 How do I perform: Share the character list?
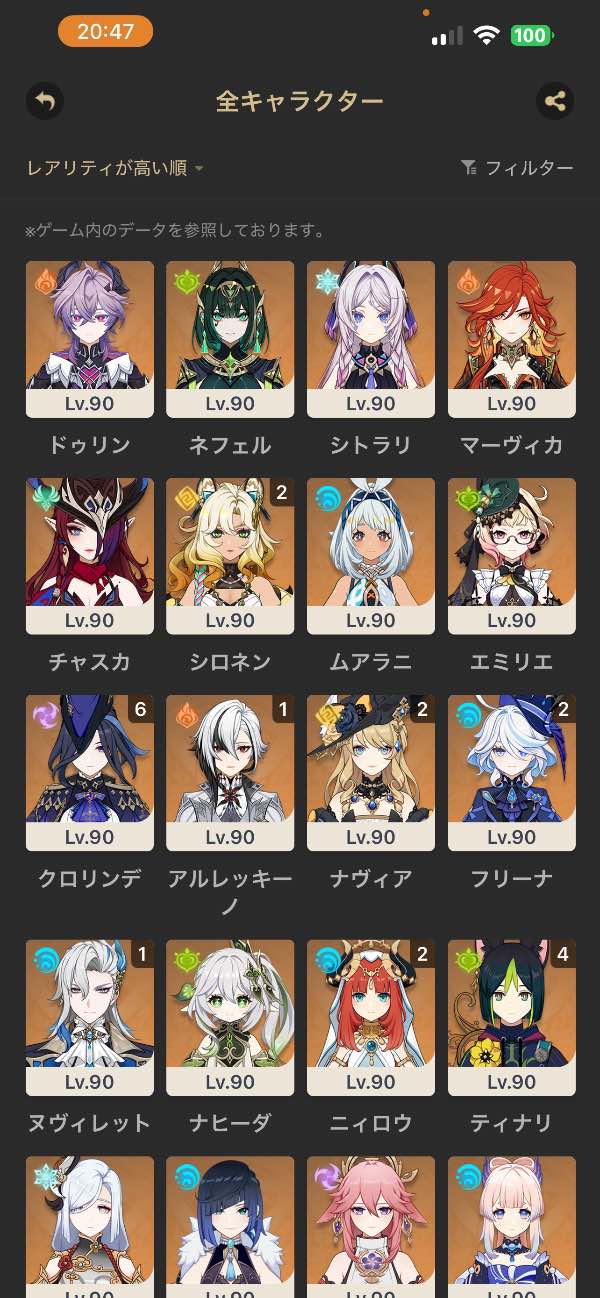pyautogui.click(x=555, y=101)
